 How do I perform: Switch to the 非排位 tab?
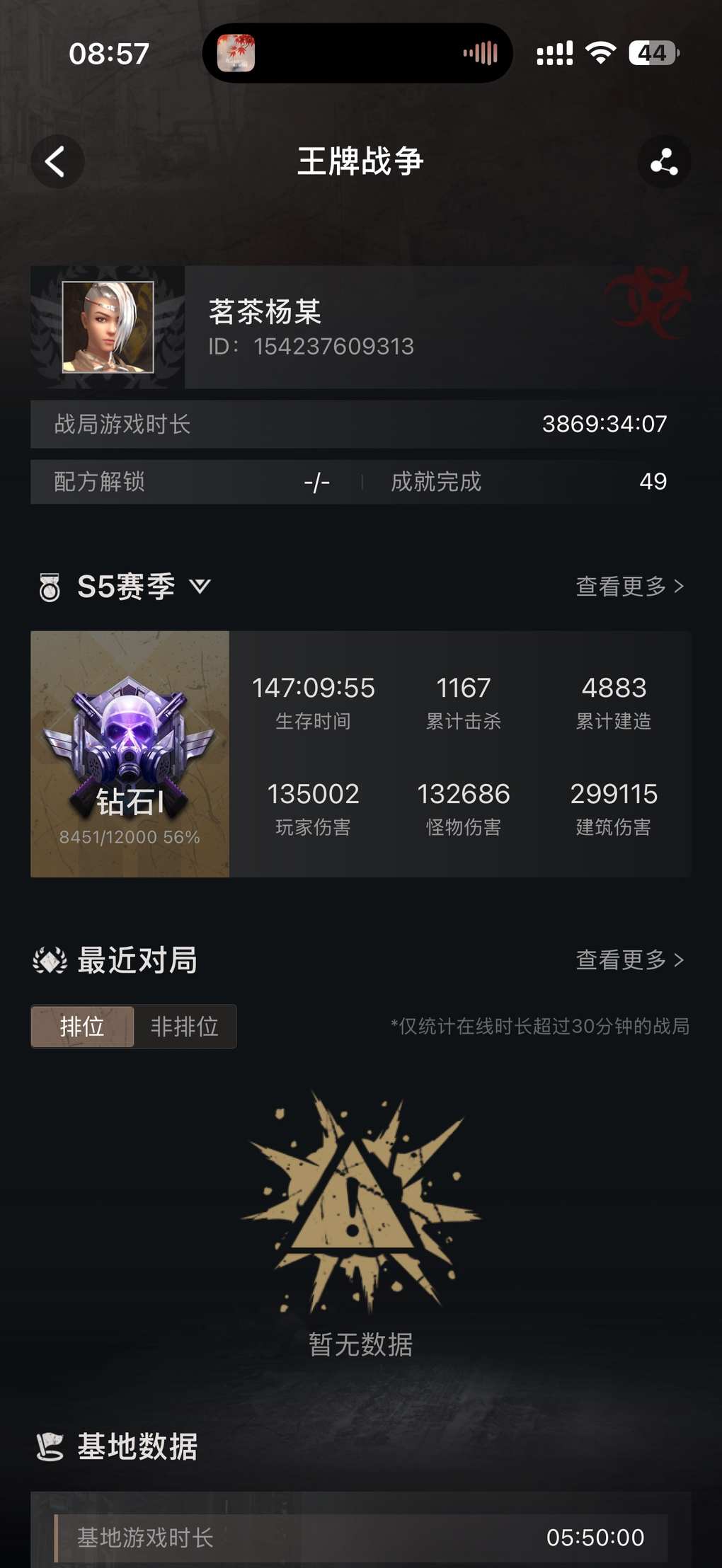184,1026
